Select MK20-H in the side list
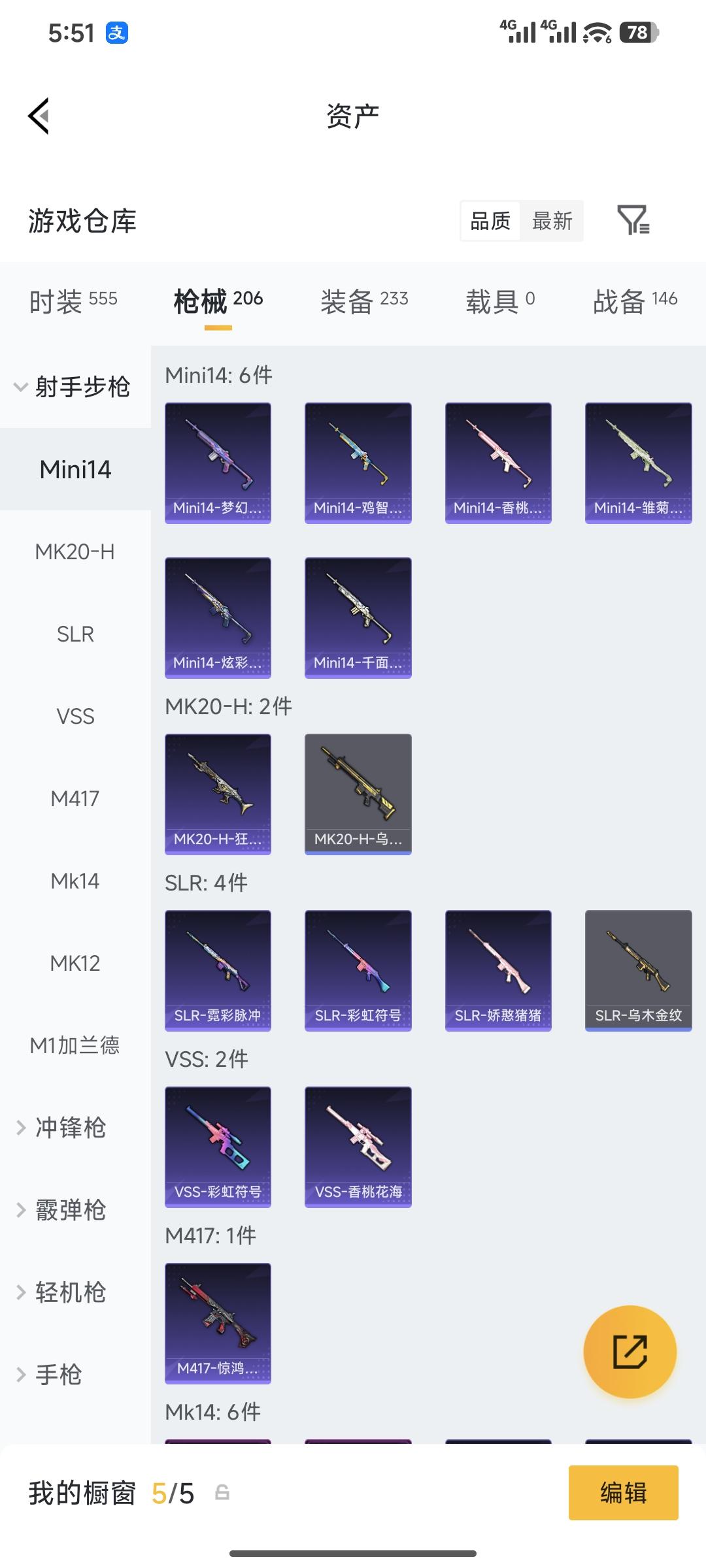This screenshot has height=1568, width=706. tap(75, 552)
